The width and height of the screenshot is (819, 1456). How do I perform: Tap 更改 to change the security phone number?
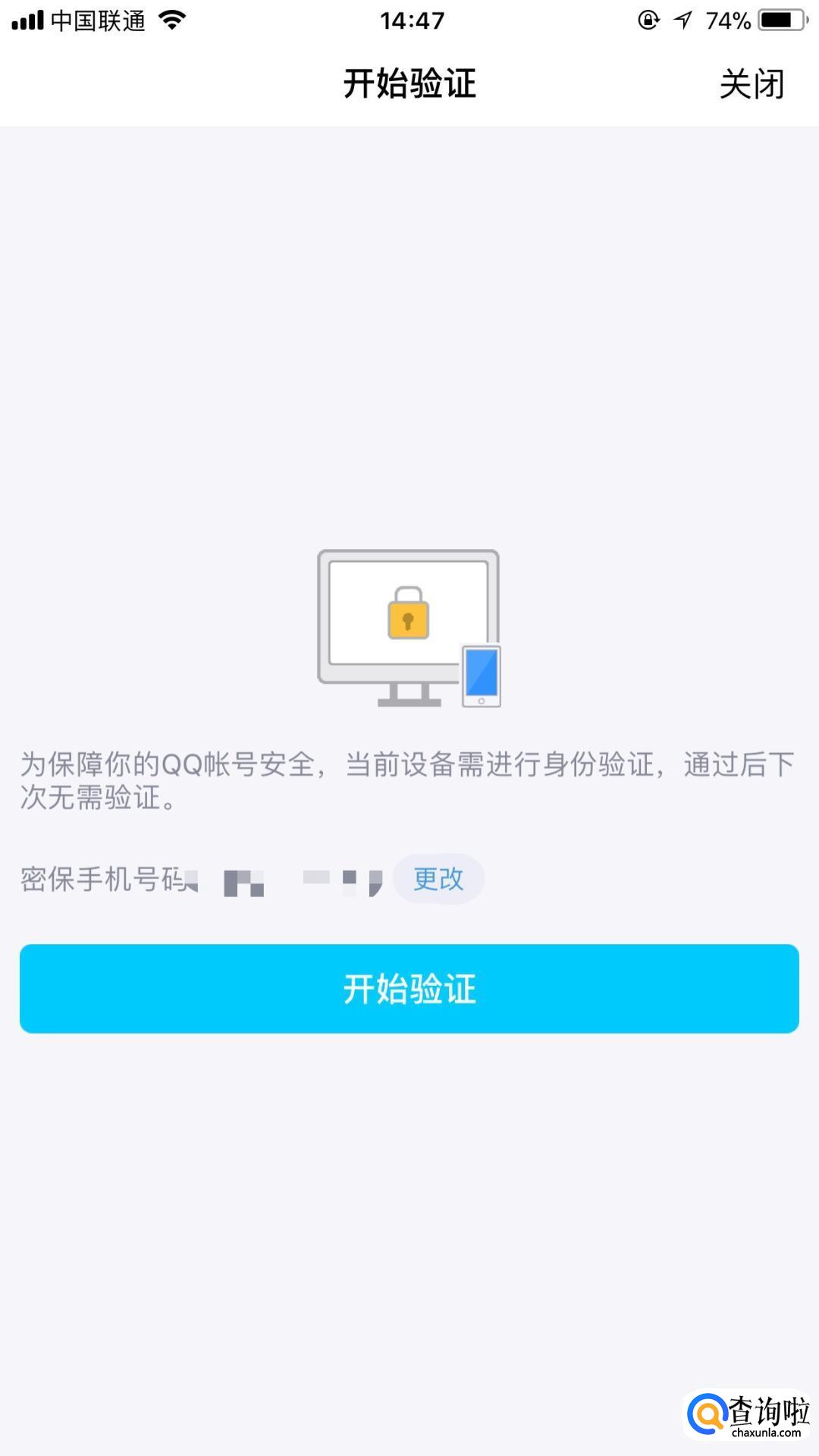pyautogui.click(x=438, y=879)
